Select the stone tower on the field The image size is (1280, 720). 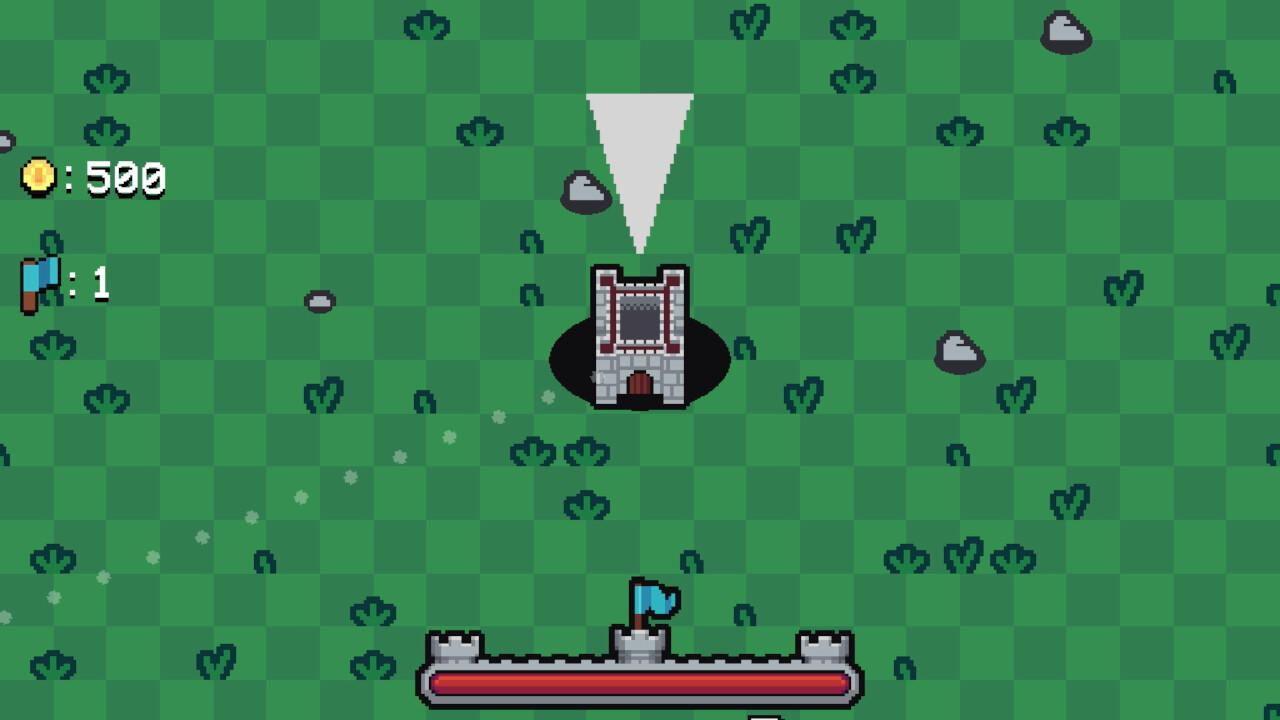pos(640,338)
